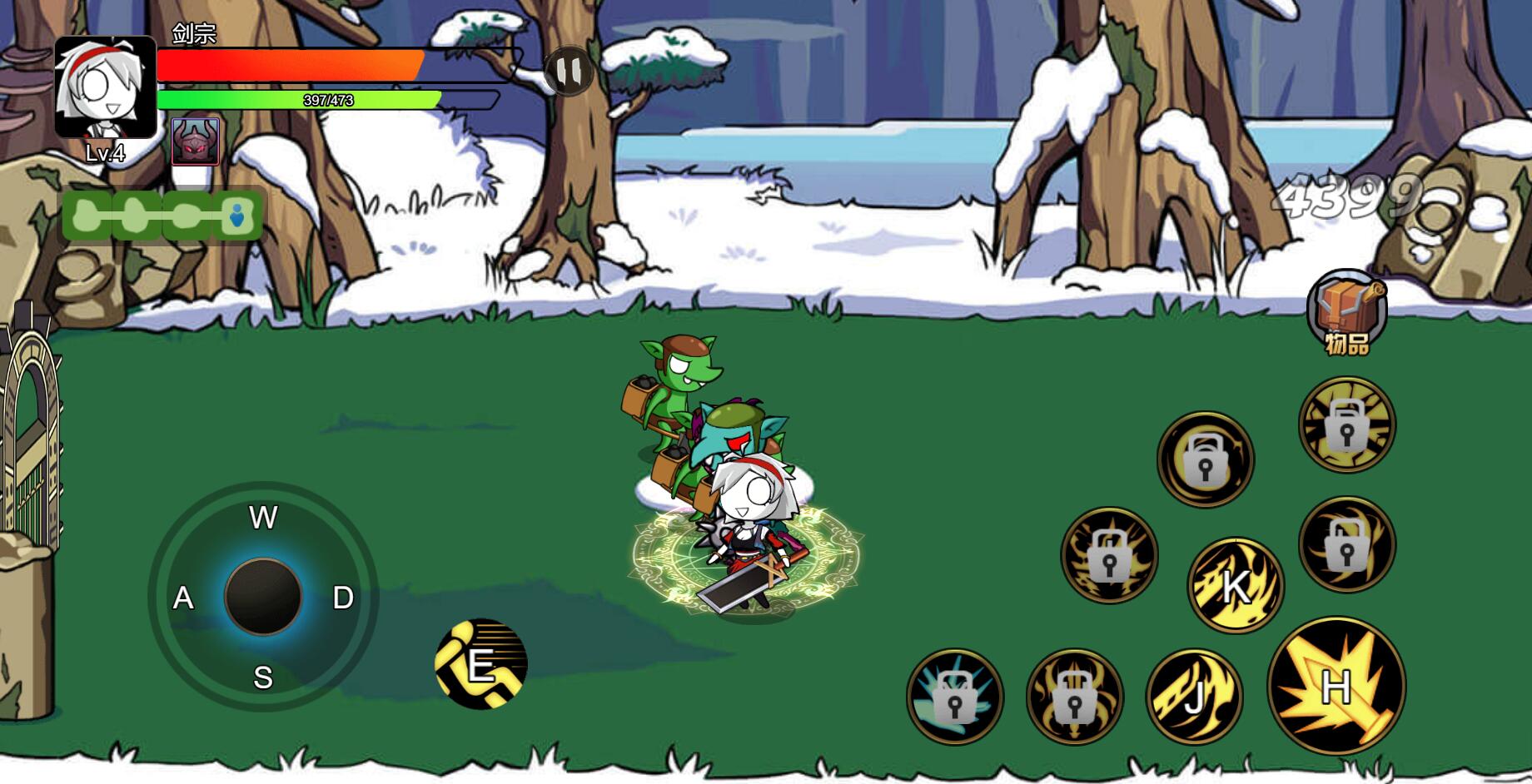Move right with the D key
Screen dimensions: 1532x784
pos(343,598)
